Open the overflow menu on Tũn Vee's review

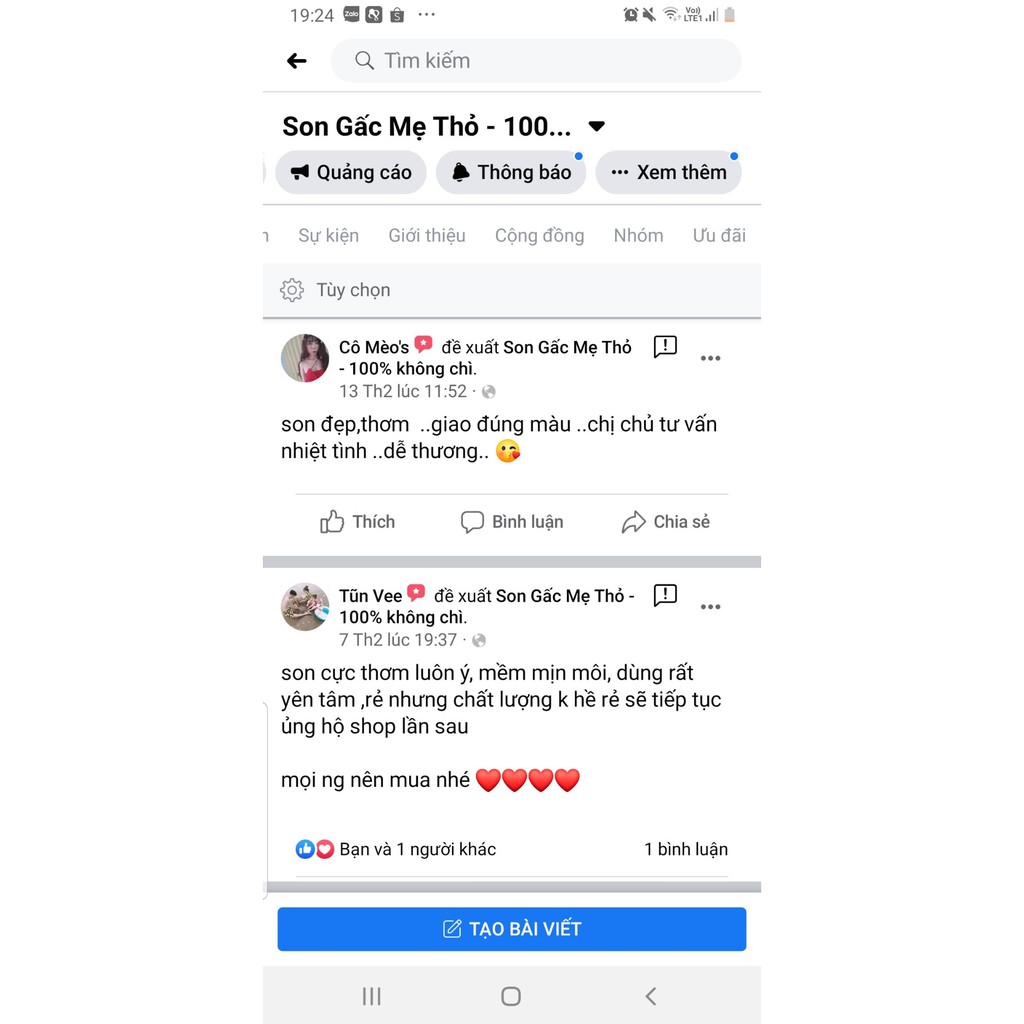pyautogui.click(x=710, y=606)
